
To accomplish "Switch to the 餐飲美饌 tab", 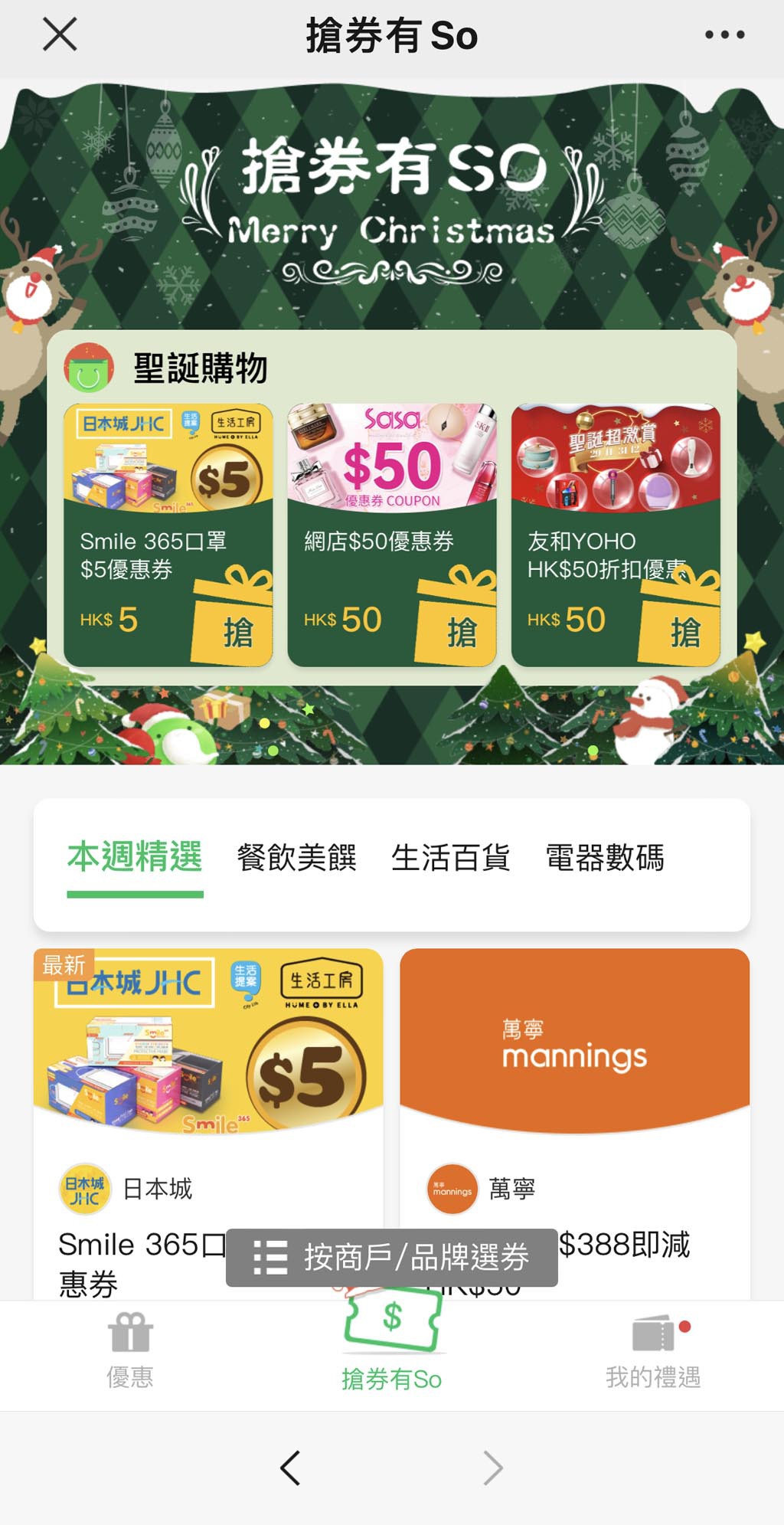I will (296, 857).
